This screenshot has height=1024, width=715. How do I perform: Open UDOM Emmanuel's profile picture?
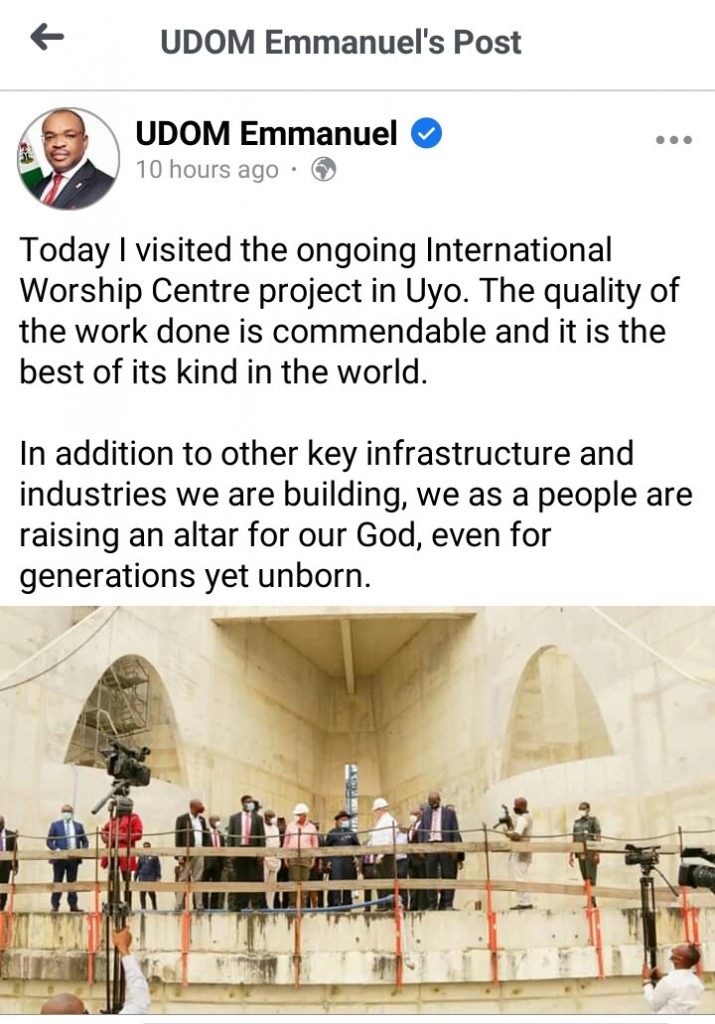(x=68, y=159)
